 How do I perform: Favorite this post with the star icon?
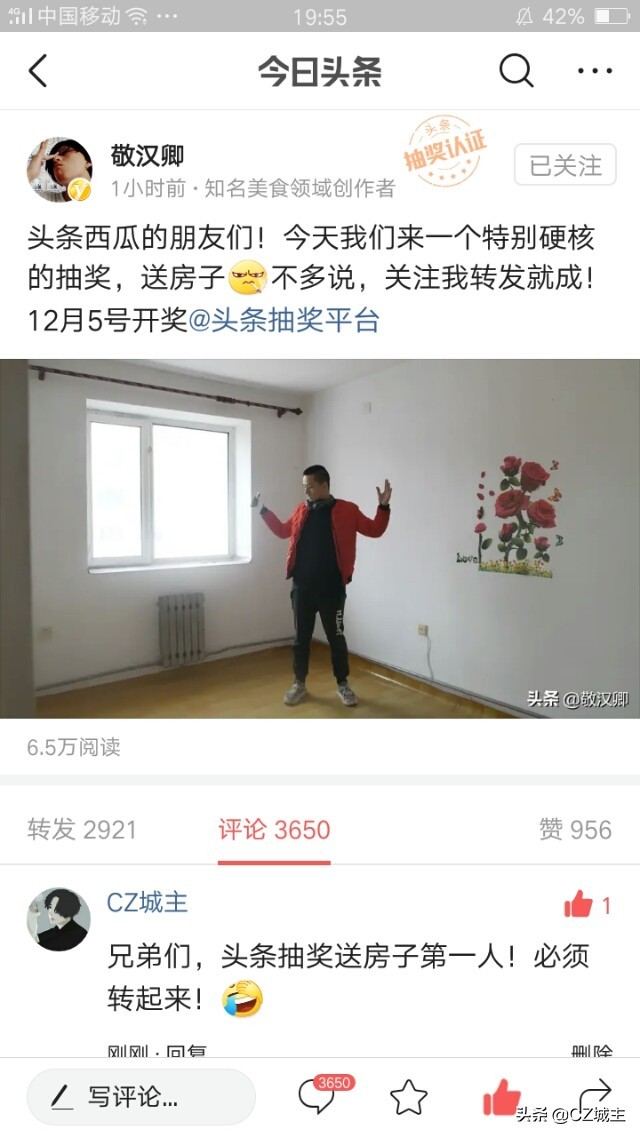click(x=409, y=1097)
